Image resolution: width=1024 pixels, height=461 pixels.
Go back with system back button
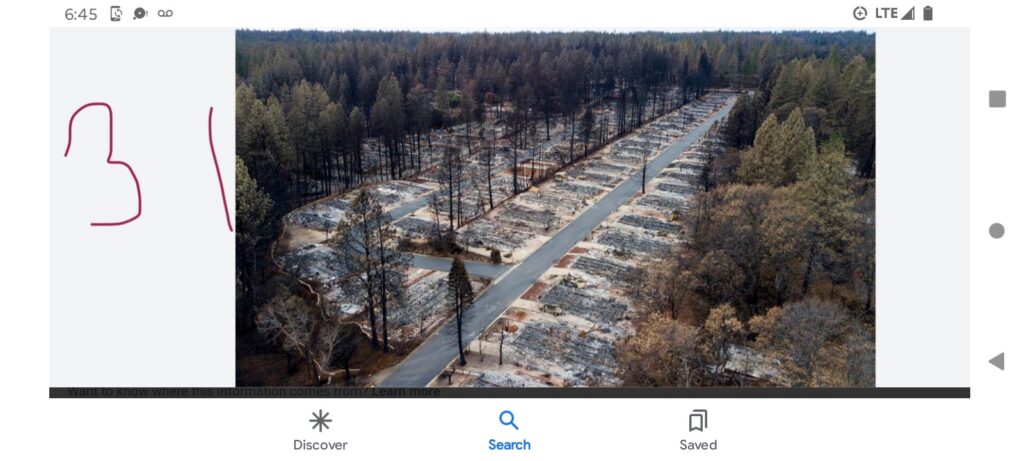pos(996,361)
